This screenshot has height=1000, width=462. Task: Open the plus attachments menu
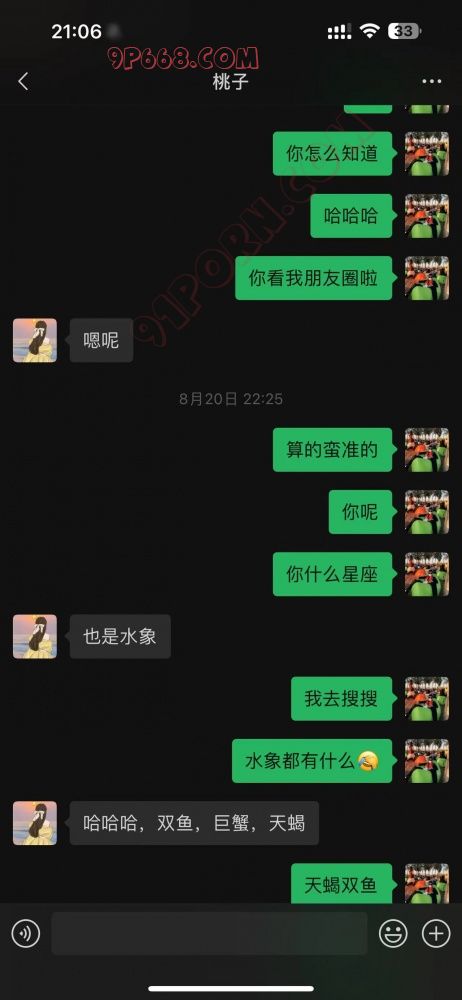pos(436,934)
